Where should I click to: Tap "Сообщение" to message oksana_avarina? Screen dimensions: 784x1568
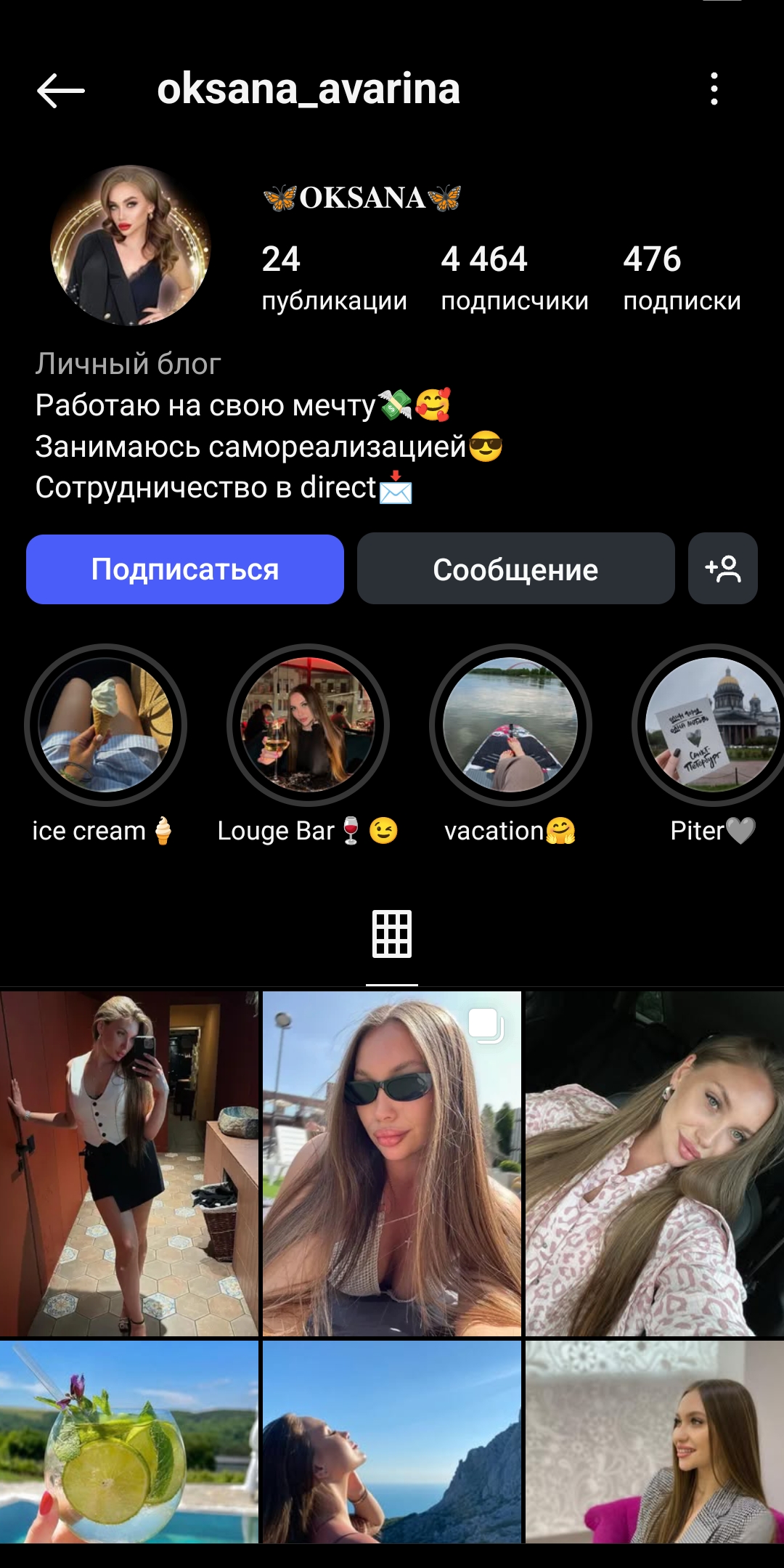[x=515, y=569]
